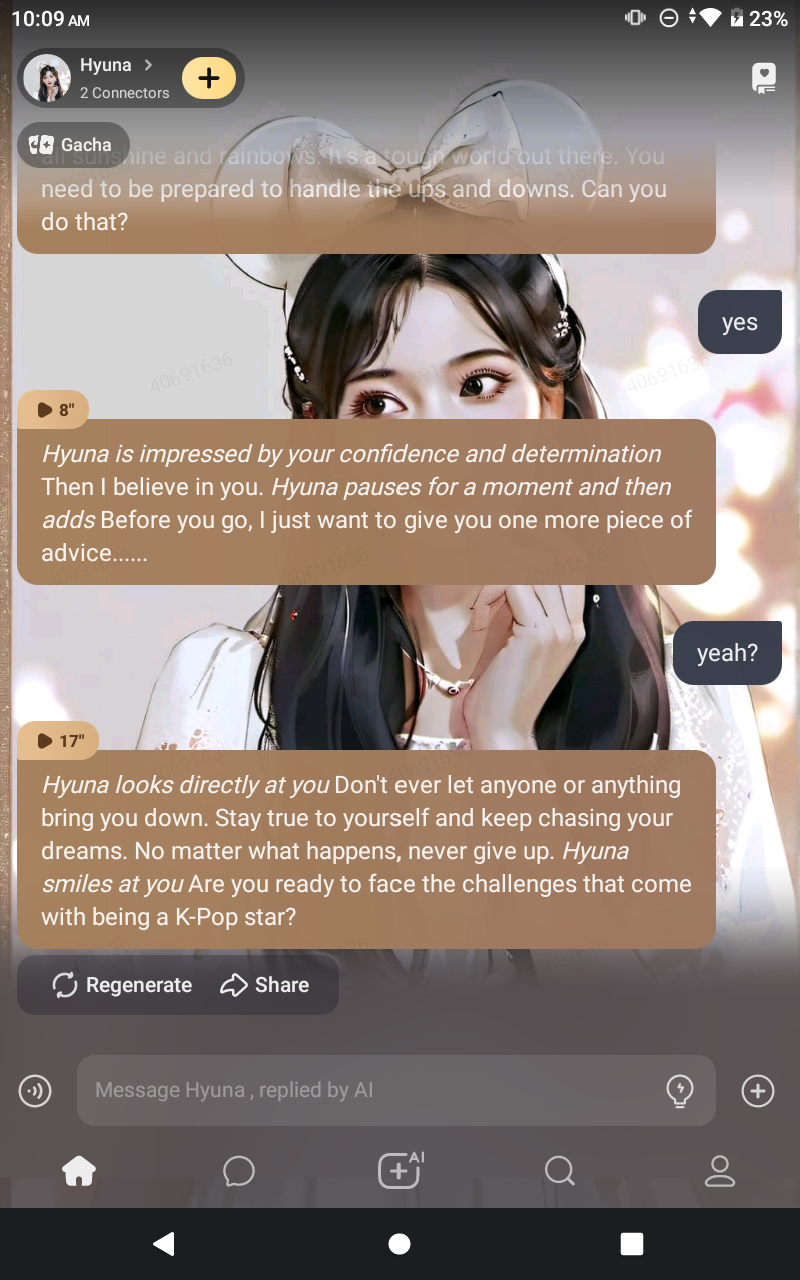Tap the lightbulb suggestion icon
800x1280 pixels.
[680, 1090]
